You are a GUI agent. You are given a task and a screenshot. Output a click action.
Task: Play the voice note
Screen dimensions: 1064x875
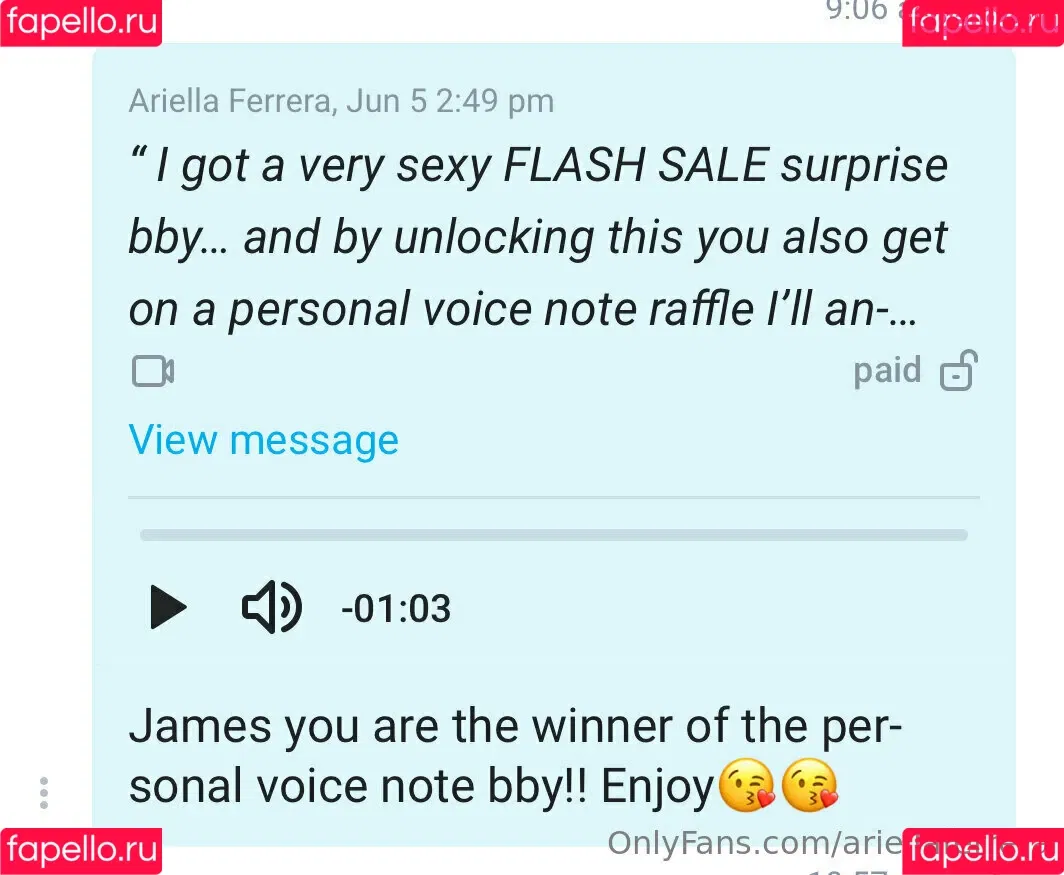click(168, 607)
